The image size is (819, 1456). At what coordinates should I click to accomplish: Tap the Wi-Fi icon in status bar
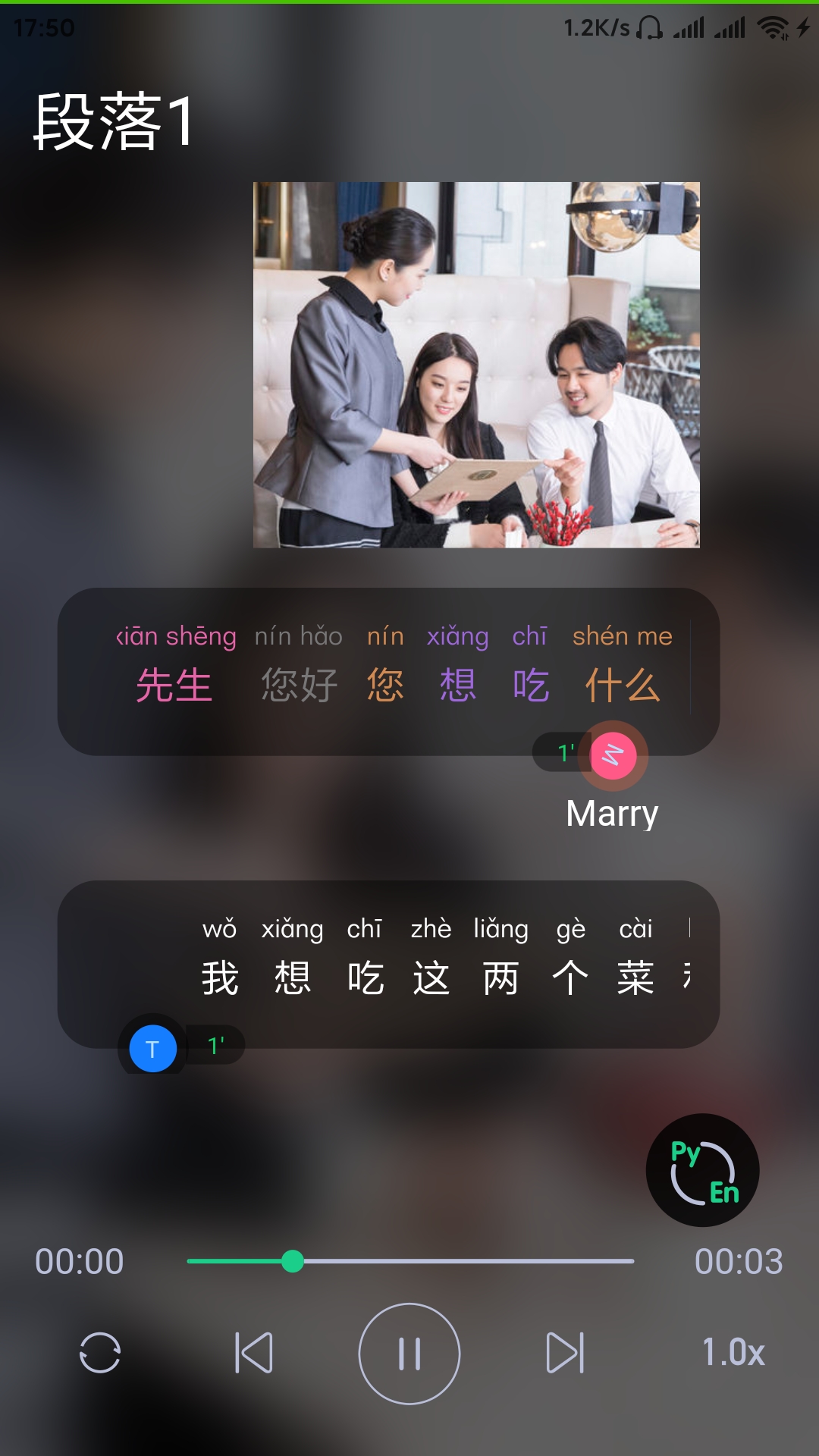coord(771,29)
